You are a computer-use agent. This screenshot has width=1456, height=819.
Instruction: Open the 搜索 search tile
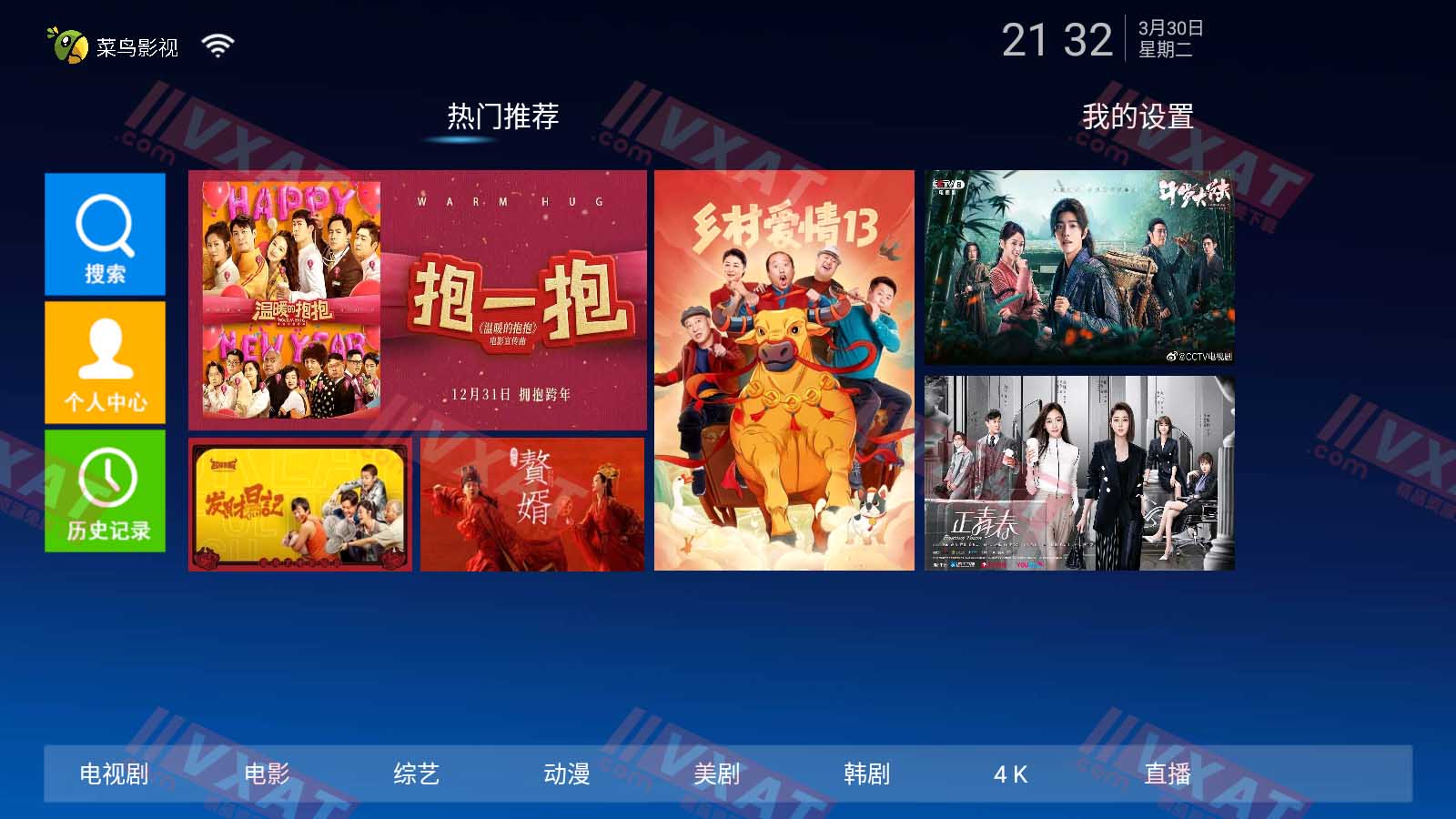(105, 234)
